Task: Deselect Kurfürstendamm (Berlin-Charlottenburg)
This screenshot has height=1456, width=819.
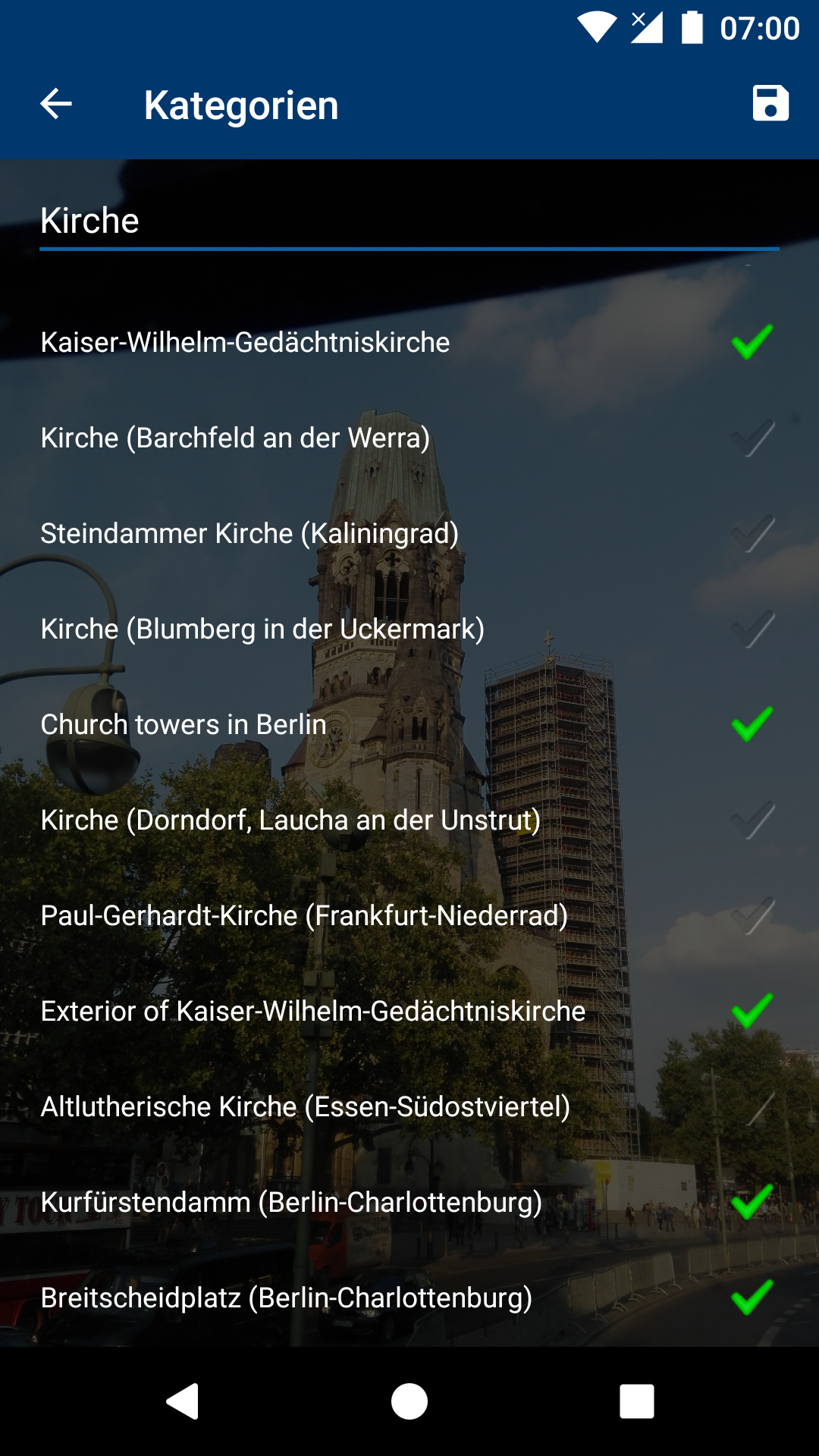Action: (752, 1202)
